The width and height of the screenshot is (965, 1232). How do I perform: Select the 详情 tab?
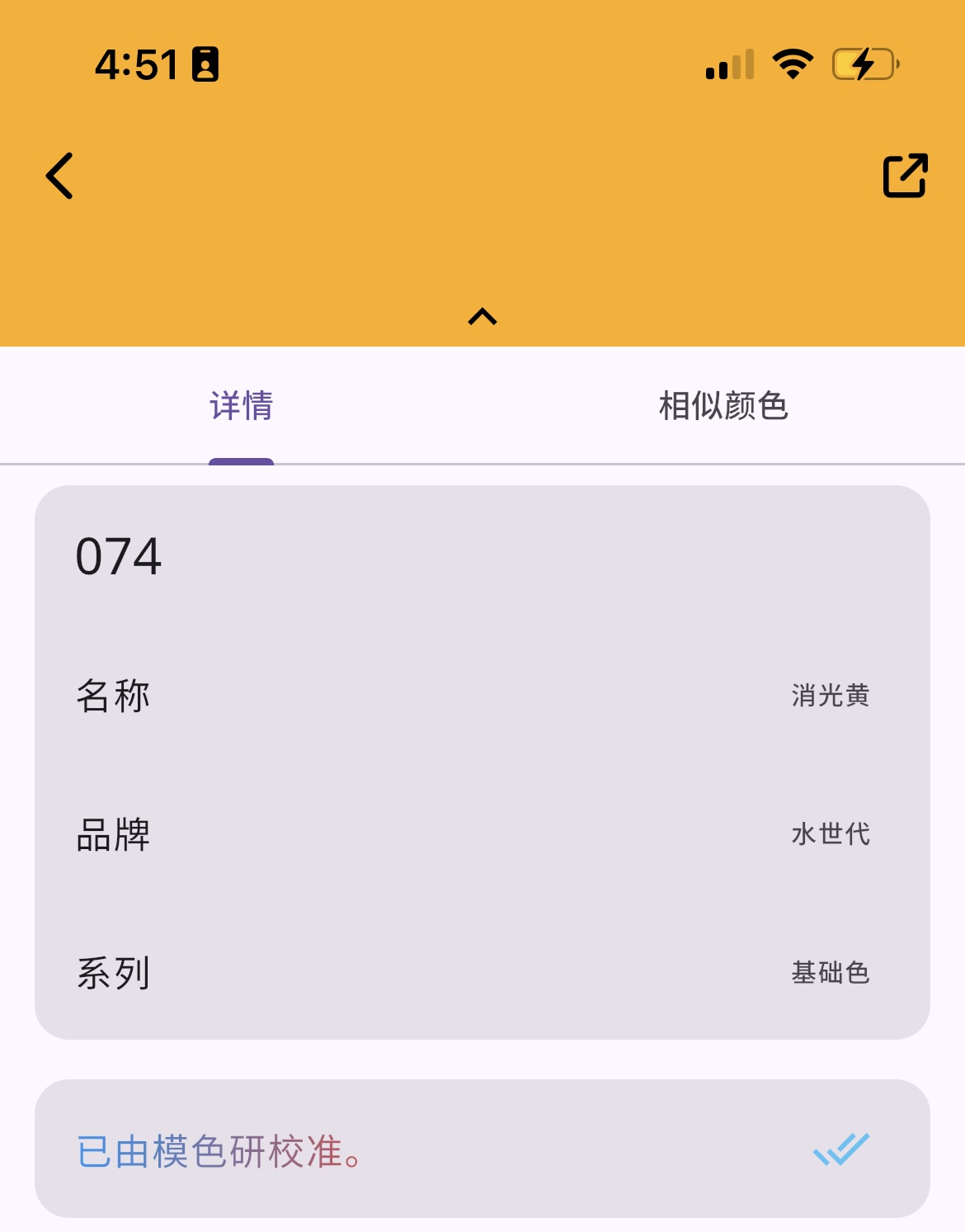(241, 406)
